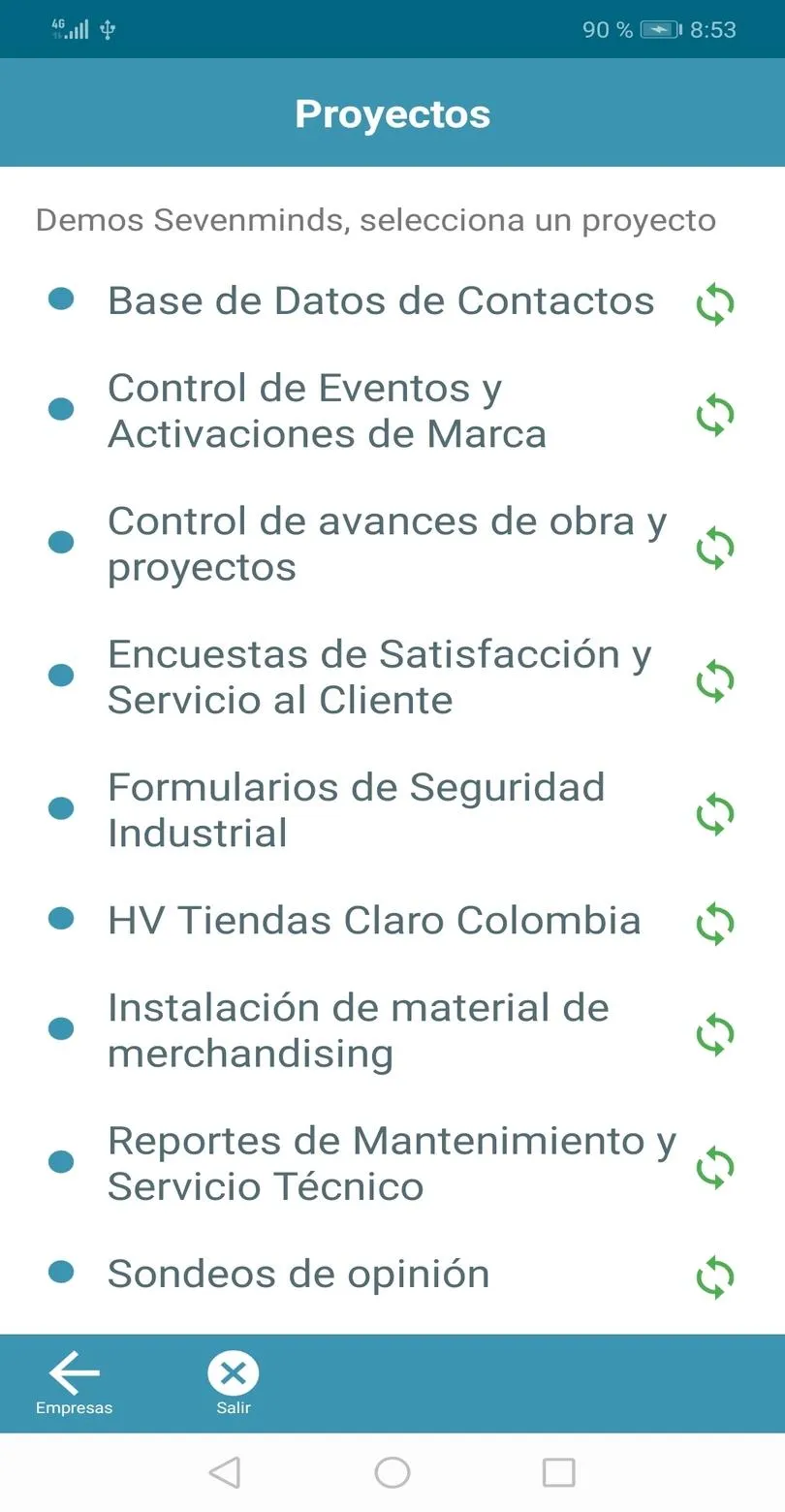Sync Formularios de Seguridad Industrial

(x=715, y=814)
